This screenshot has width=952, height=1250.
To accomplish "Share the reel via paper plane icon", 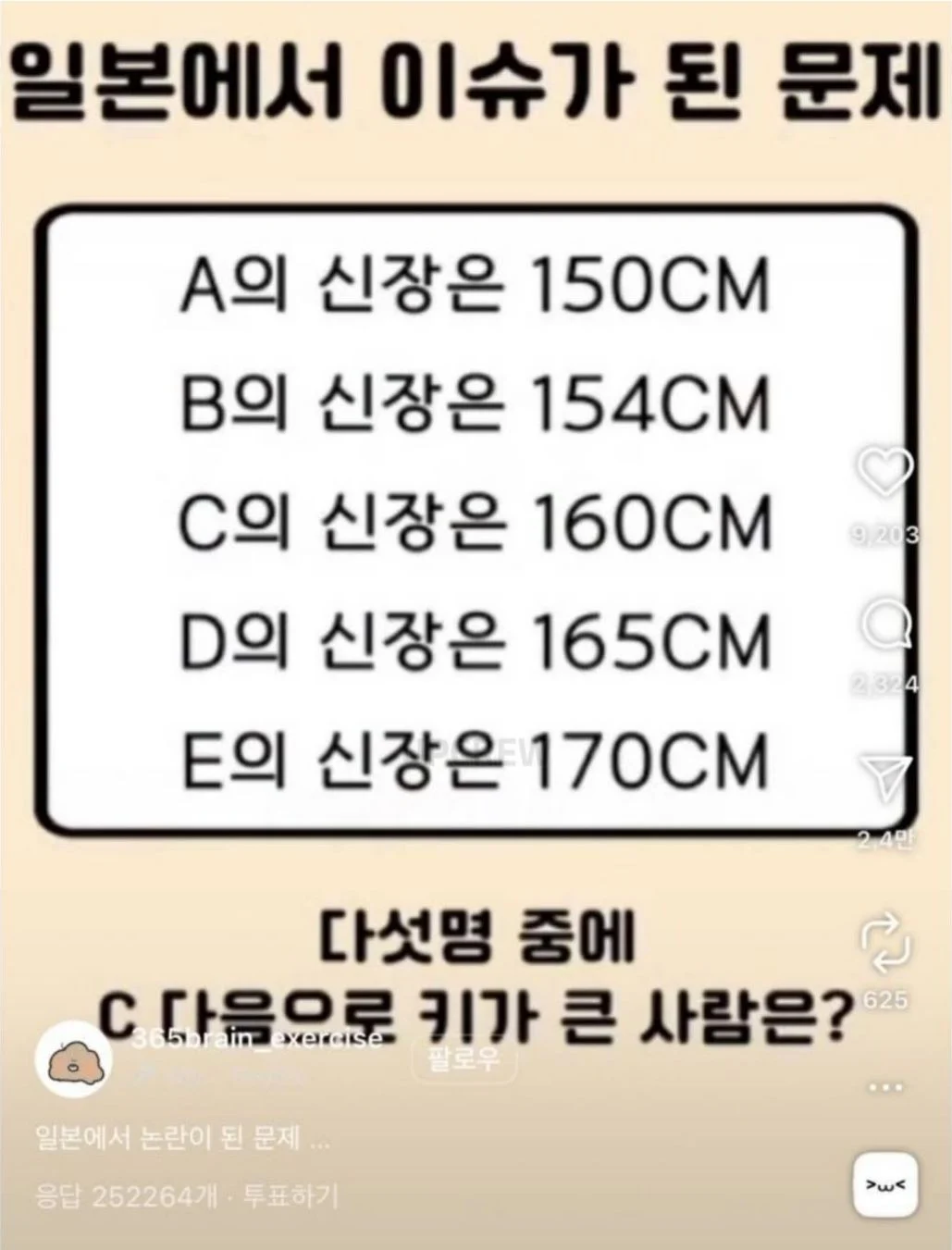I will point(886,778).
